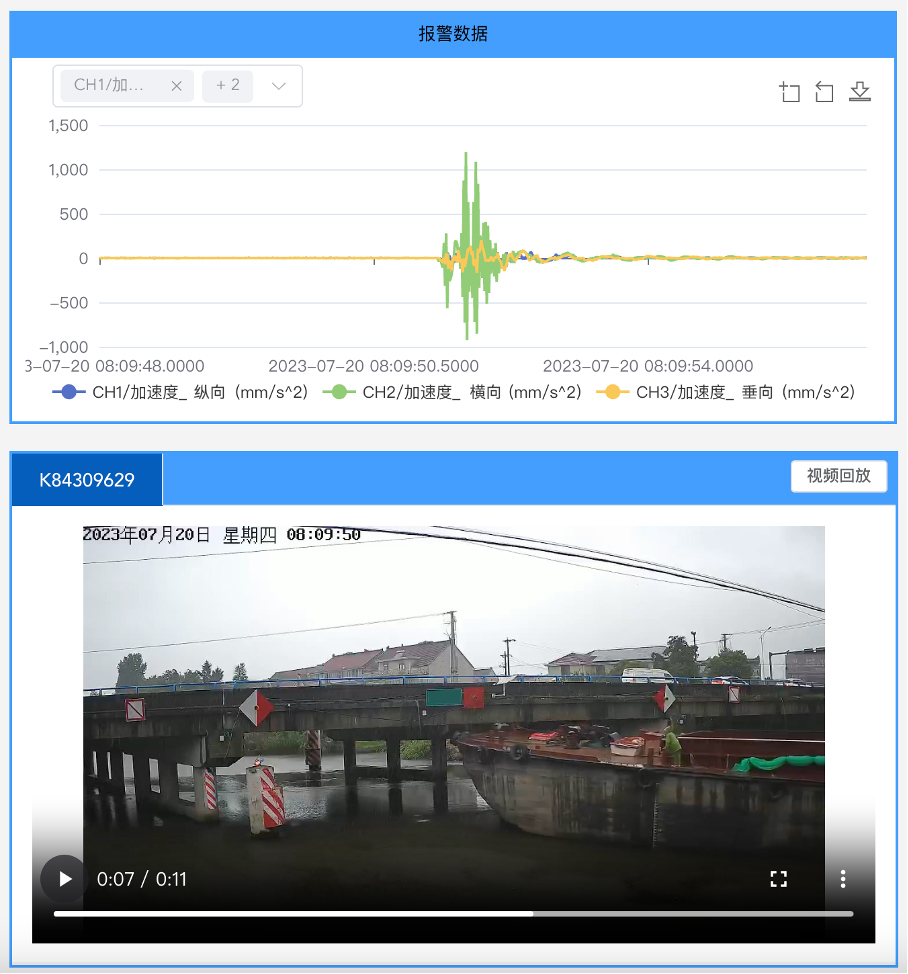The width and height of the screenshot is (908, 974).
Task: Play the bridge camera video
Action: pyautogui.click(x=65, y=879)
